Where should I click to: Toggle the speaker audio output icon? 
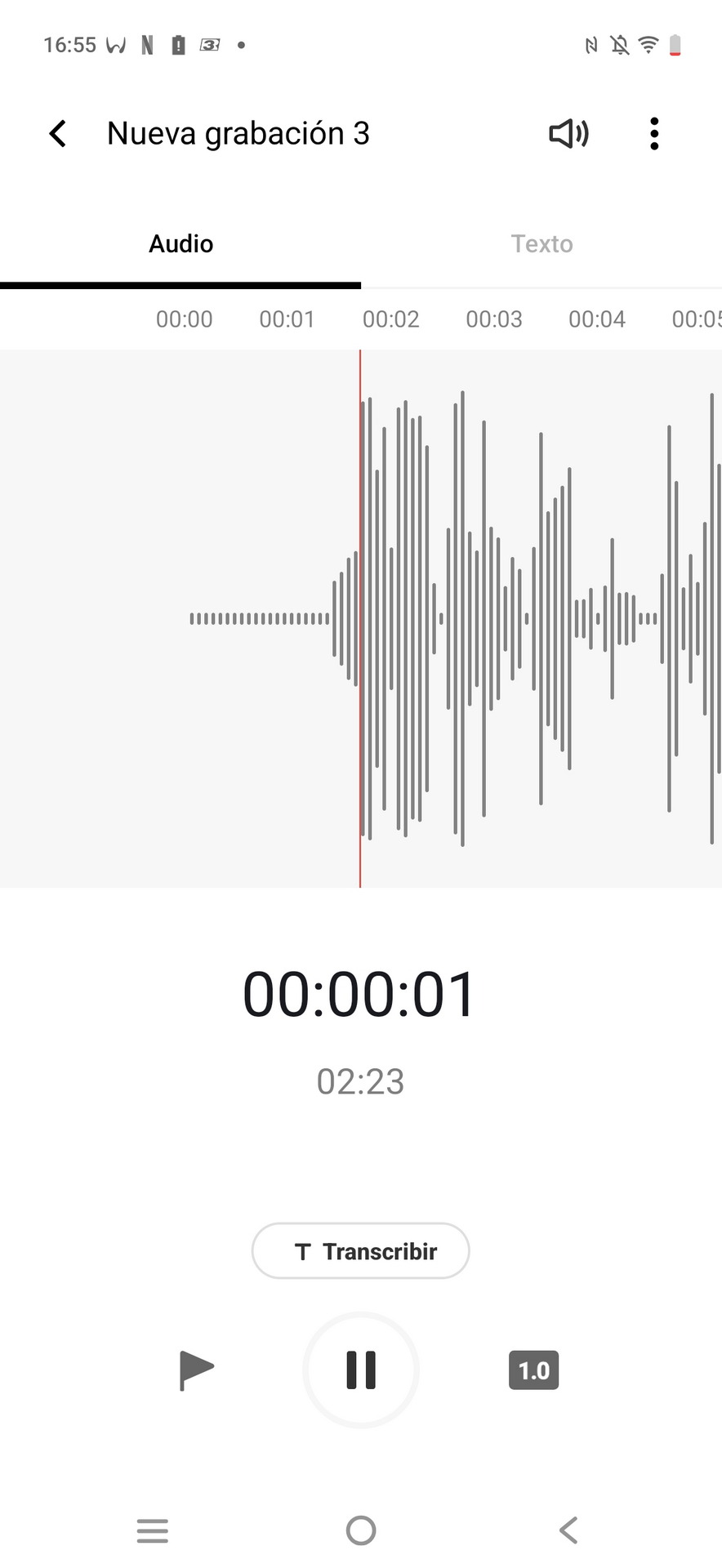[568, 134]
